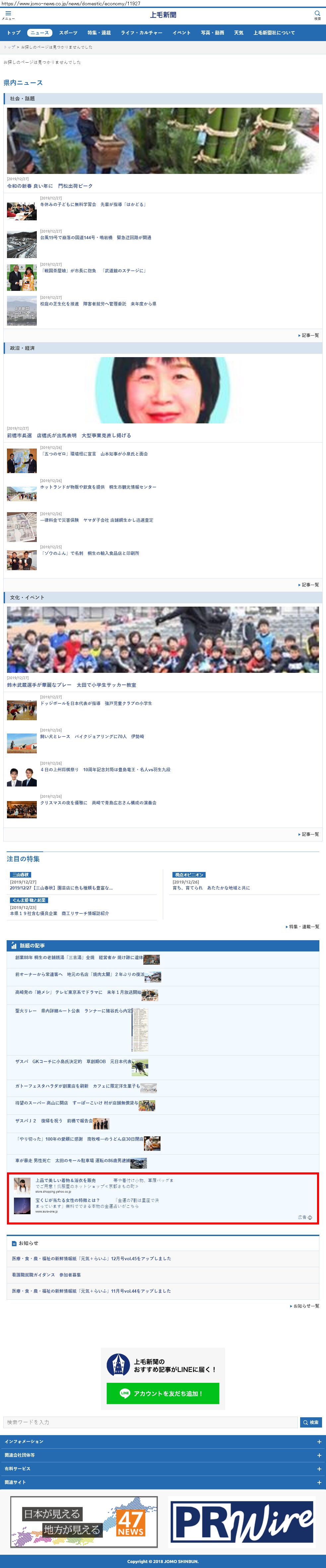Focus the 検索ワードを入力 search field
This screenshot has height=1568, width=326.
(x=151, y=1423)
